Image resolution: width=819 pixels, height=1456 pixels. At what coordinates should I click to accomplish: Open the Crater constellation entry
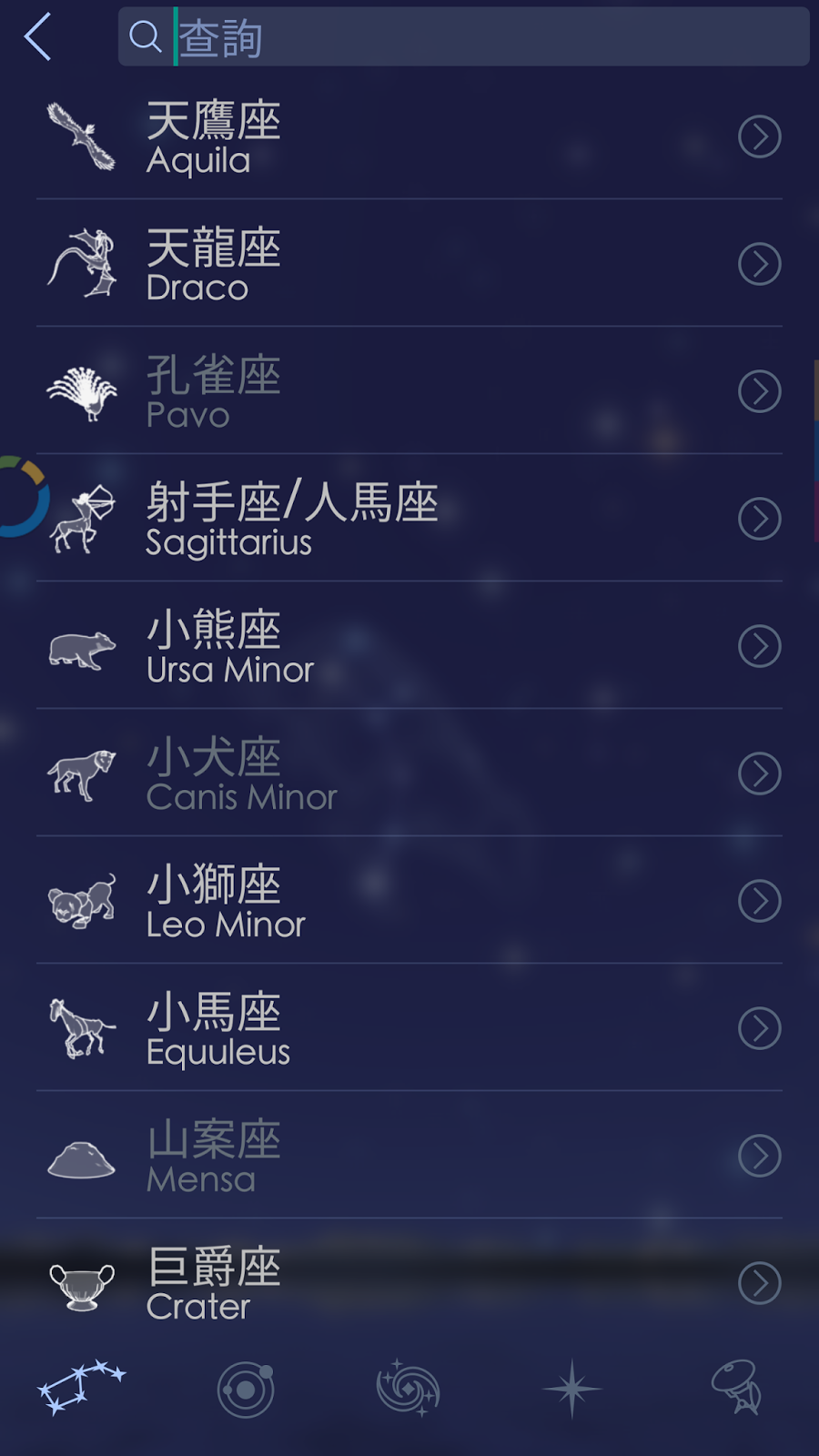[409, 1283]
